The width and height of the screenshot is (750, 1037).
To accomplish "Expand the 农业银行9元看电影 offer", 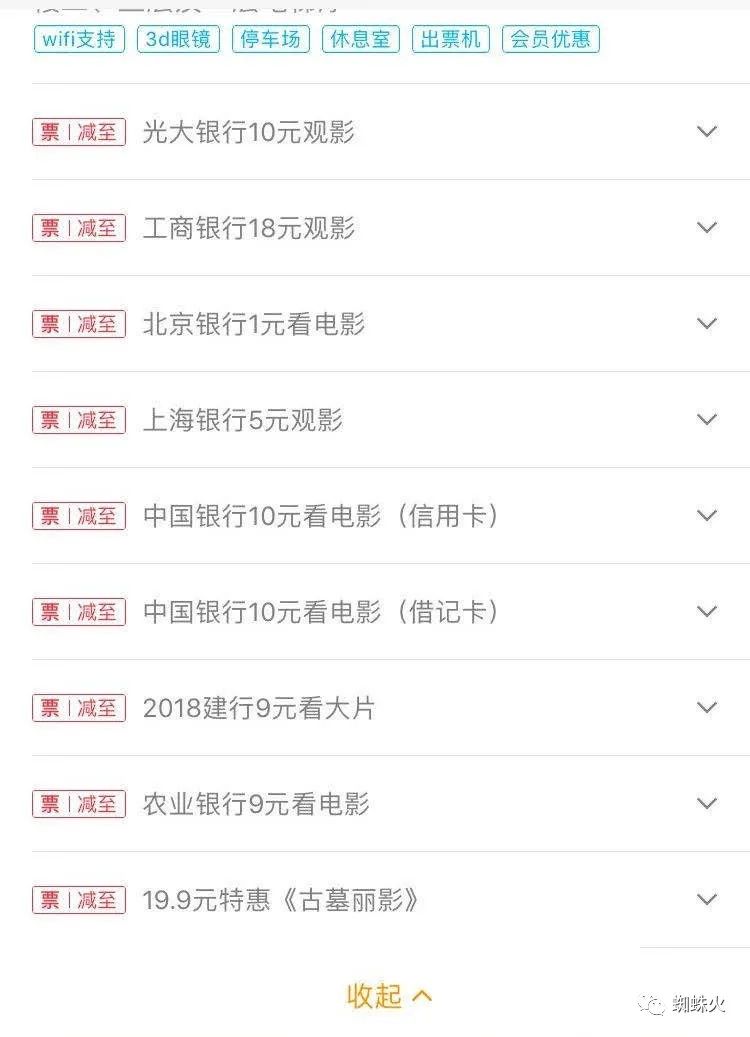I will coord(706,804).
